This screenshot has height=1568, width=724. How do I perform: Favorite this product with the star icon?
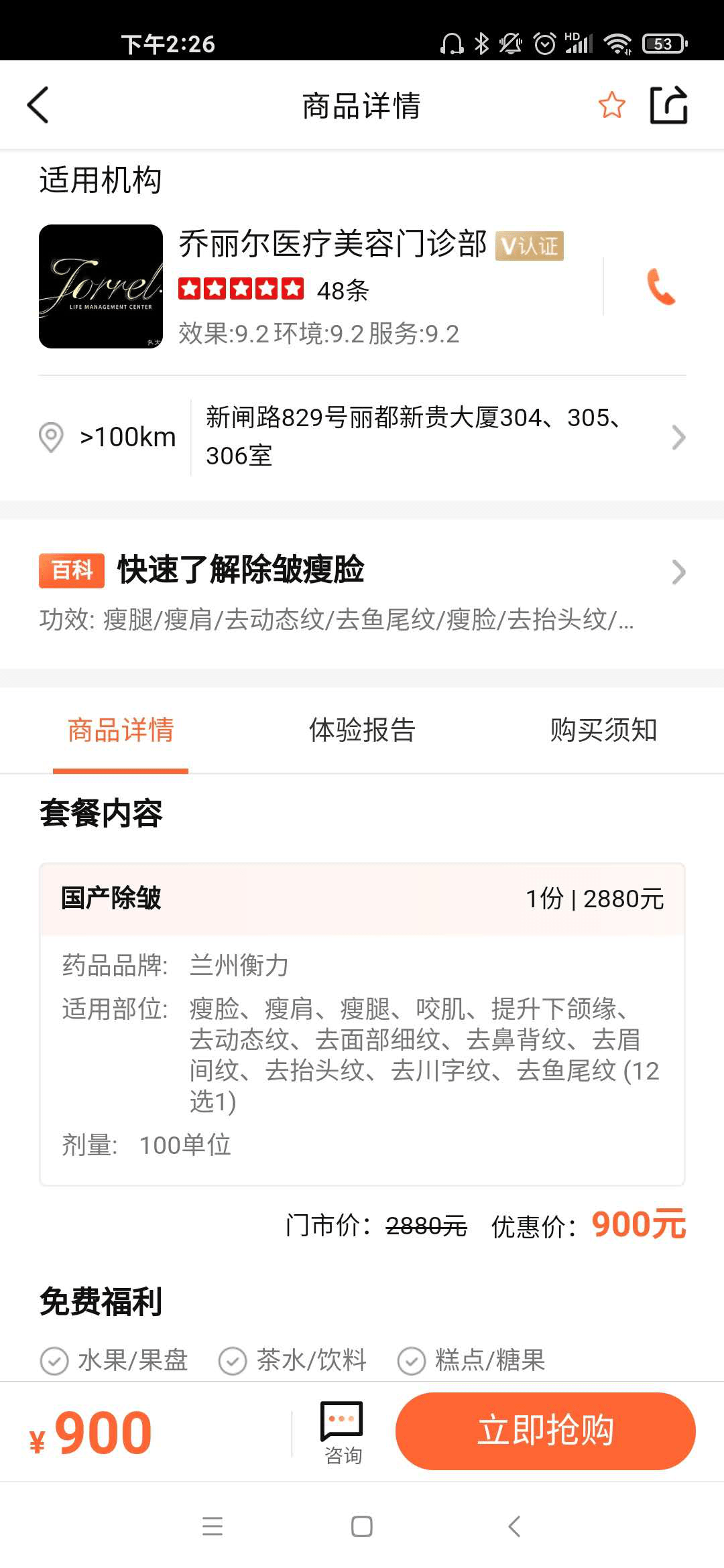611,105
